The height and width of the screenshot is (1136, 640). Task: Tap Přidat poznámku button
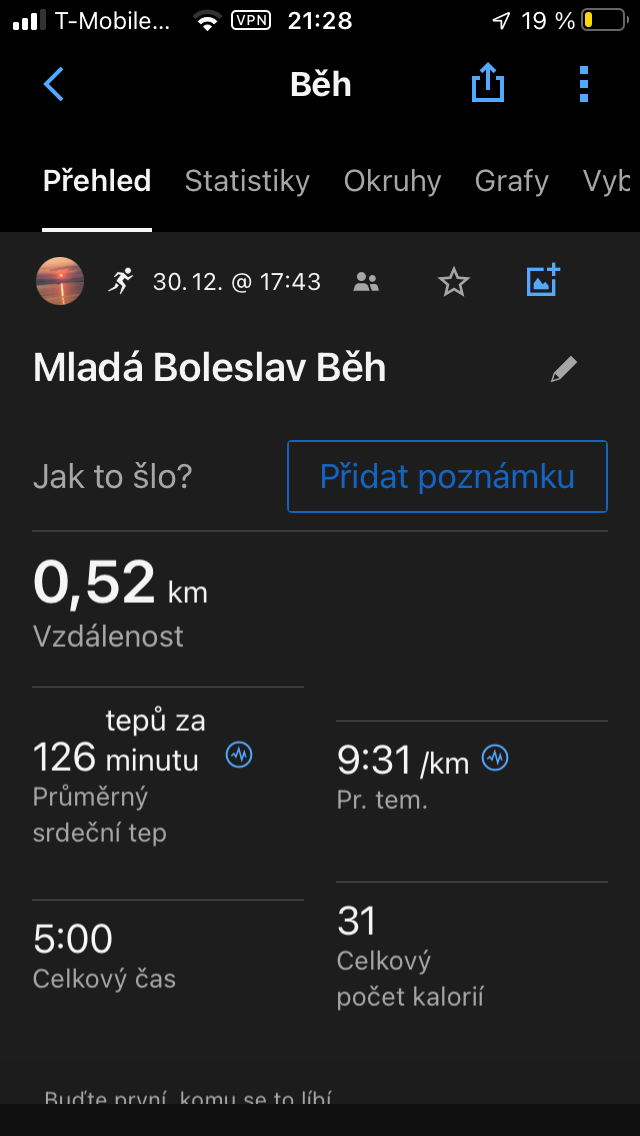click(x=447, y=476)
